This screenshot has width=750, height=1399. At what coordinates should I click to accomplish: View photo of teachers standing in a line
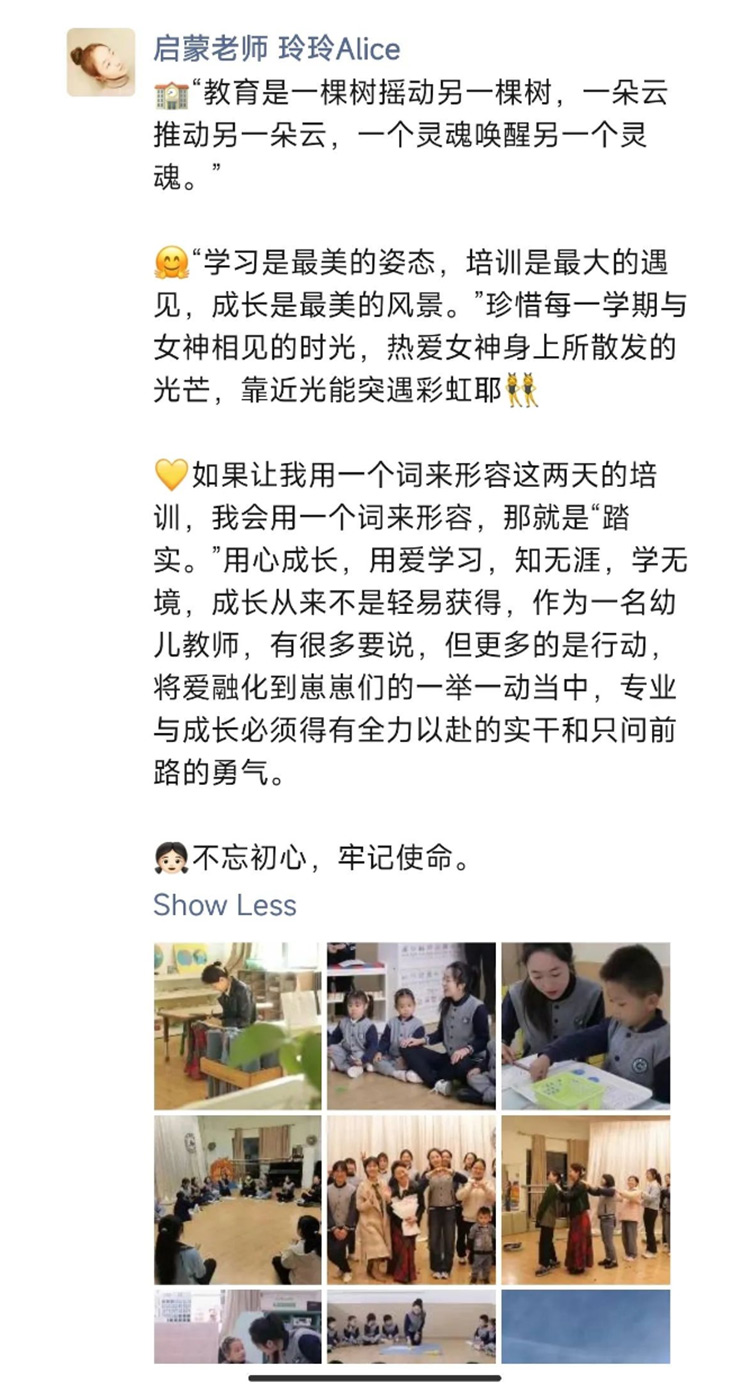click(x=585, y=1200)
